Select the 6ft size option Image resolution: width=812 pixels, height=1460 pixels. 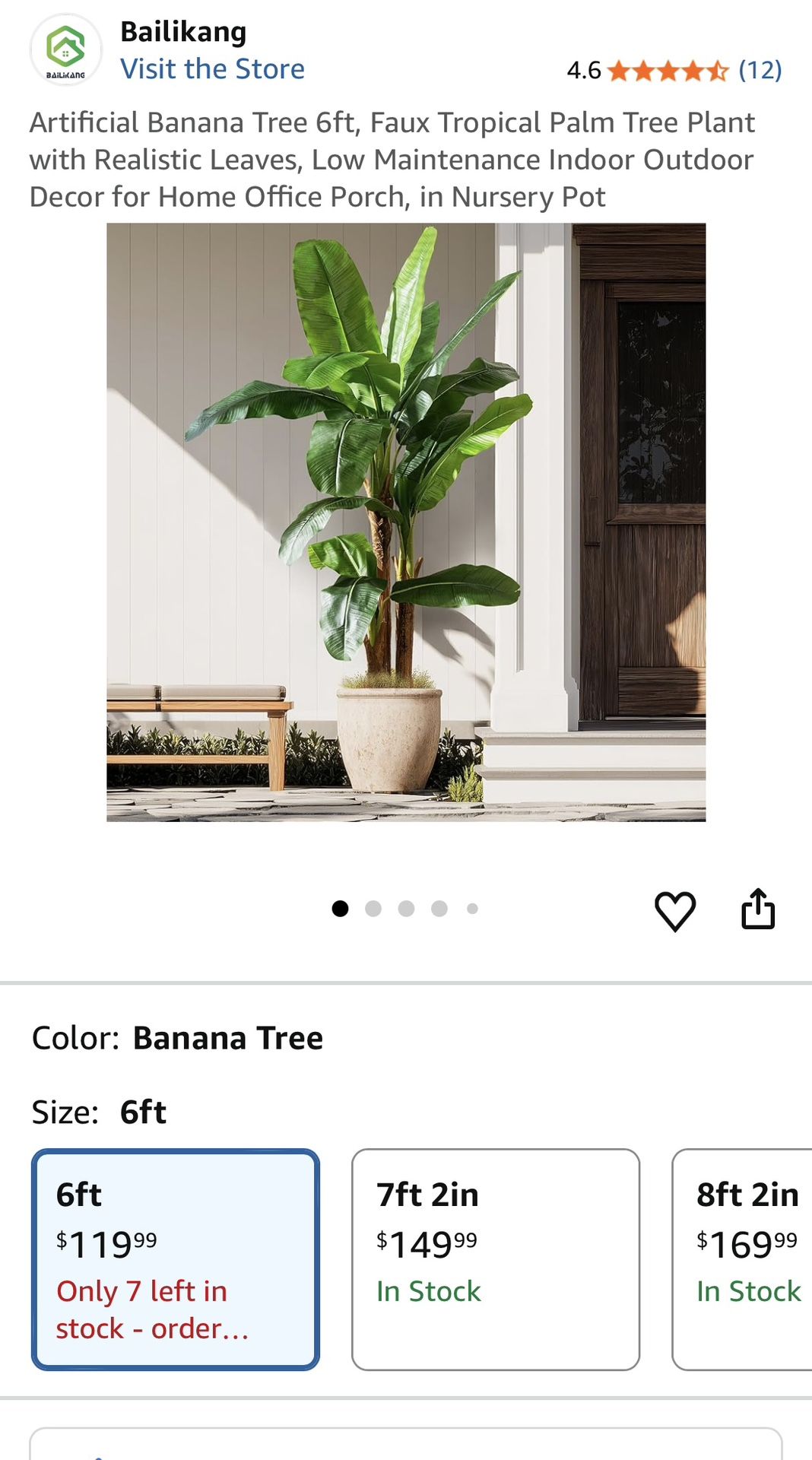tap(176, 1259)
